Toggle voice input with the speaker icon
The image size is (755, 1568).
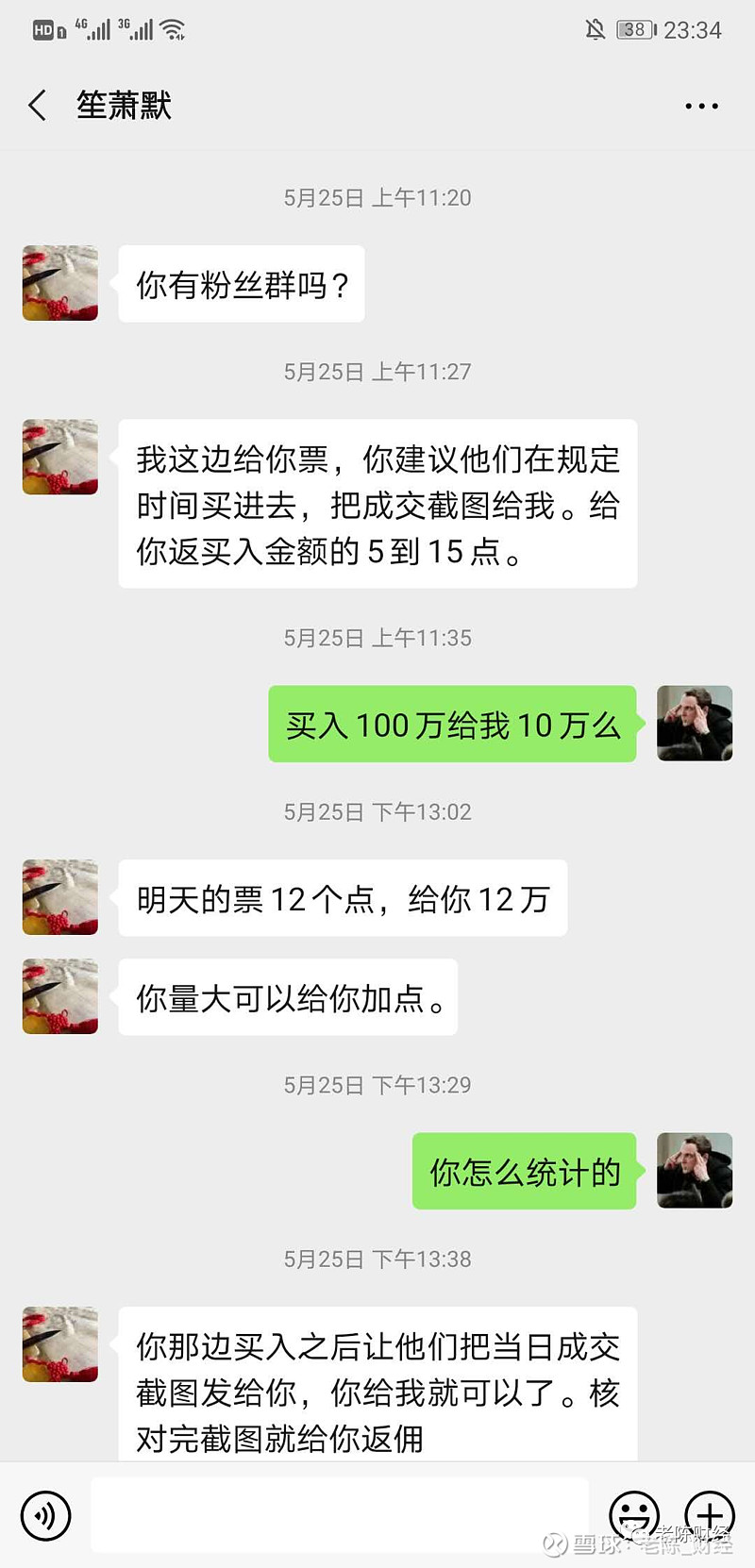pyautogui.click(x=44, y=1515)
